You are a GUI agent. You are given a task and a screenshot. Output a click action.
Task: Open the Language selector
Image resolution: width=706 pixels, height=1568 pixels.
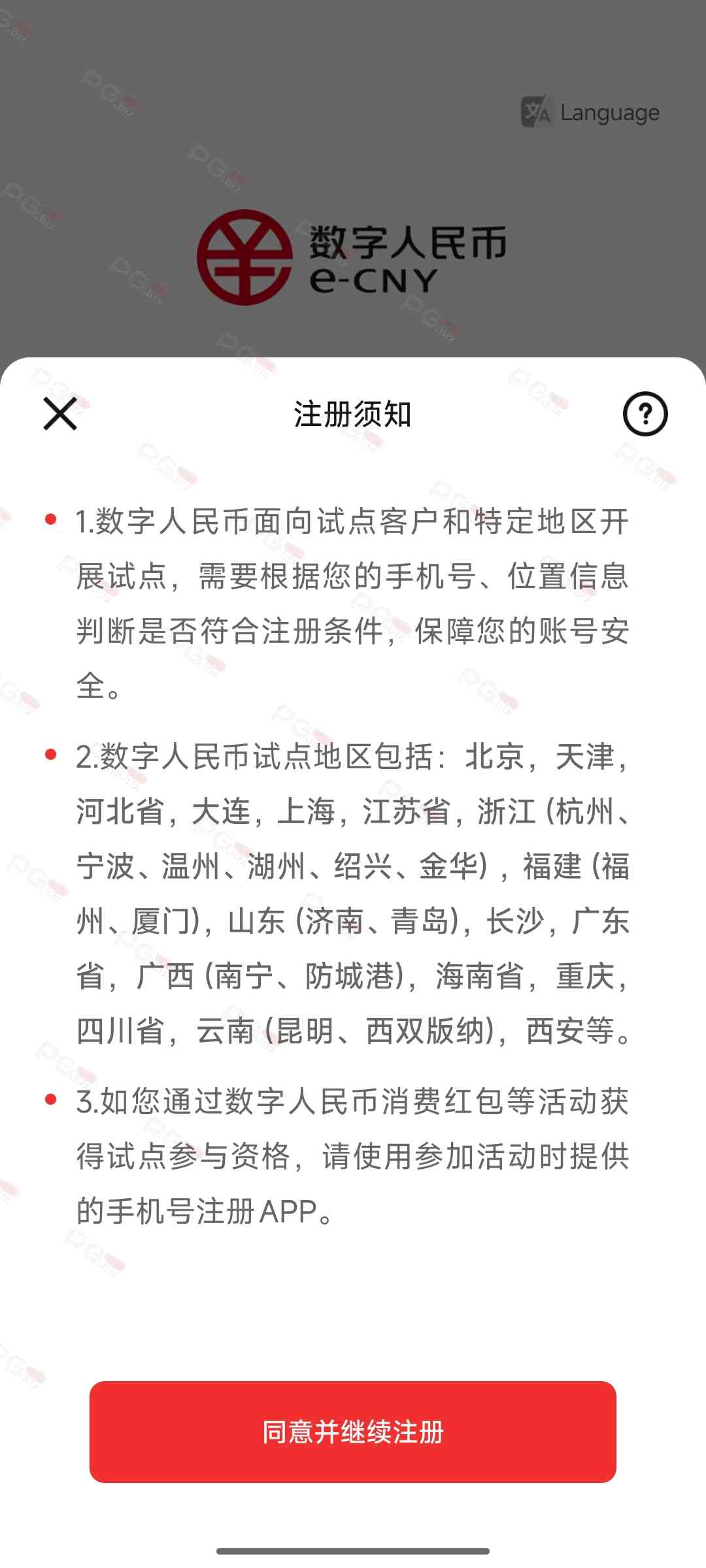click(590, 112)
